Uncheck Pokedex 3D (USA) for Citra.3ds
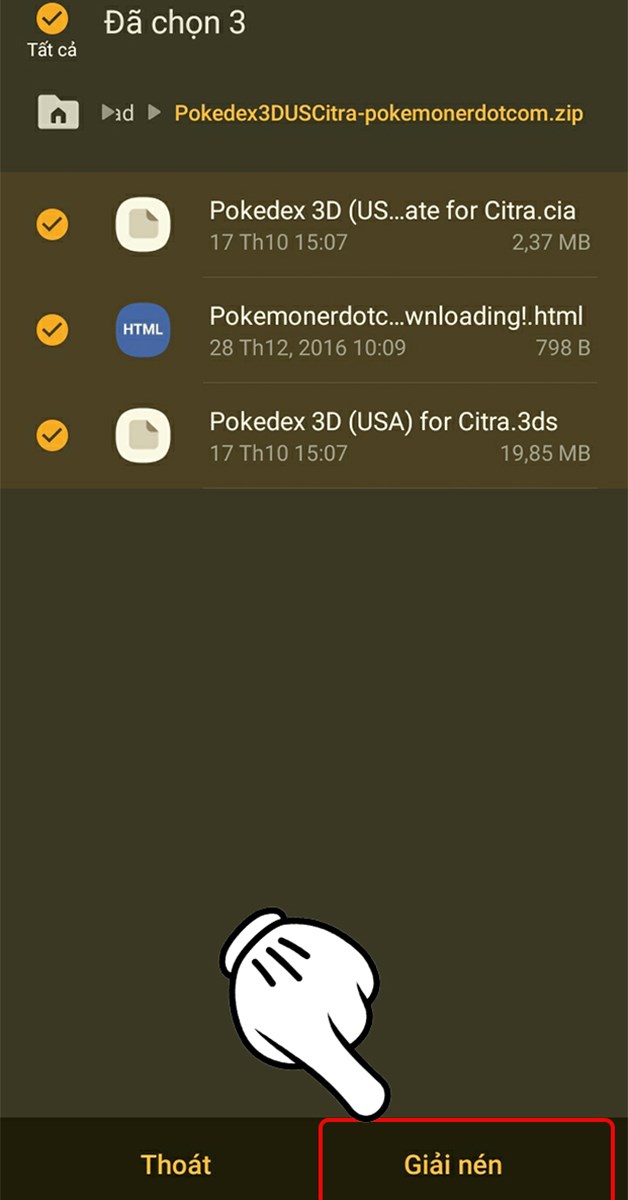 (x=52, y=435)
